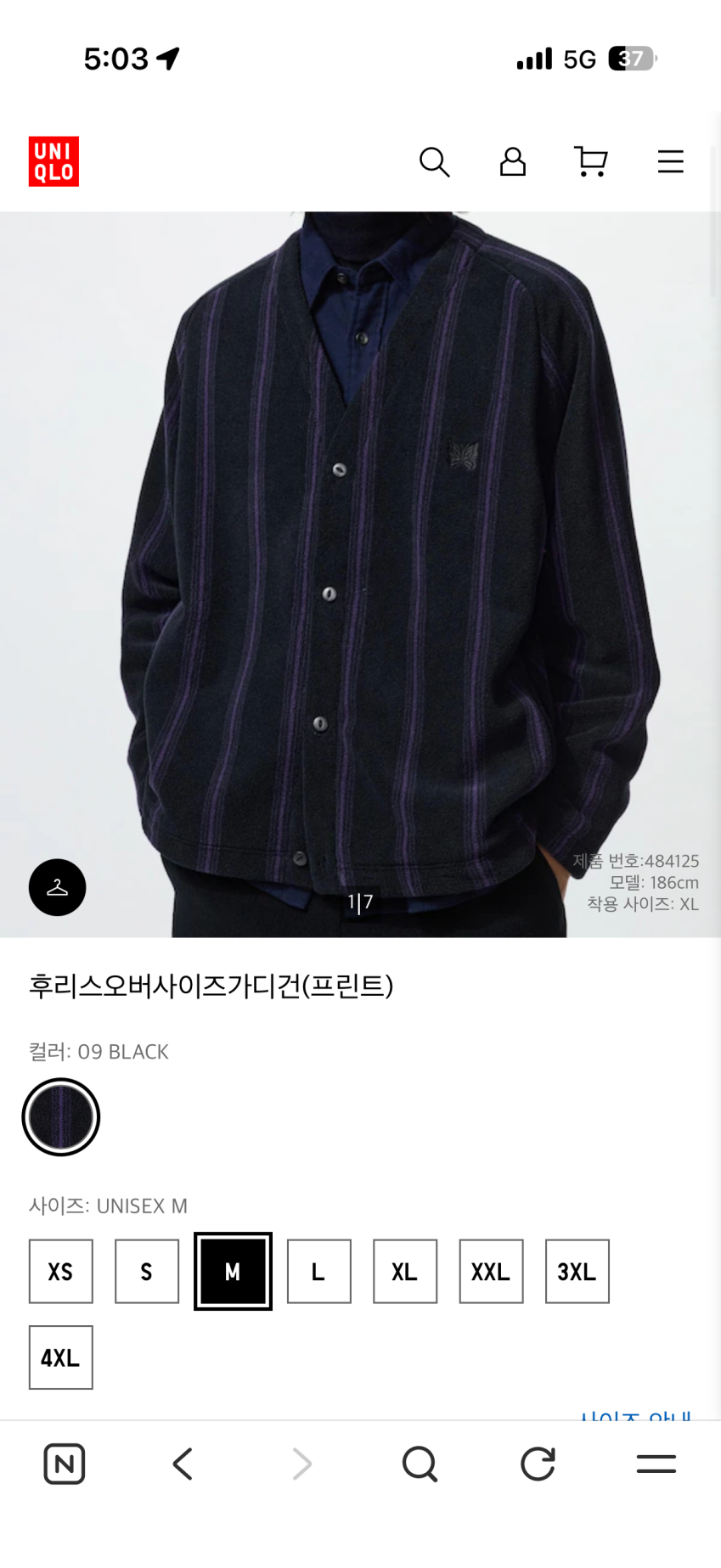Reload the current page
The height and width of the screenshot is (1568, 721).
(x=538, y=1464)
